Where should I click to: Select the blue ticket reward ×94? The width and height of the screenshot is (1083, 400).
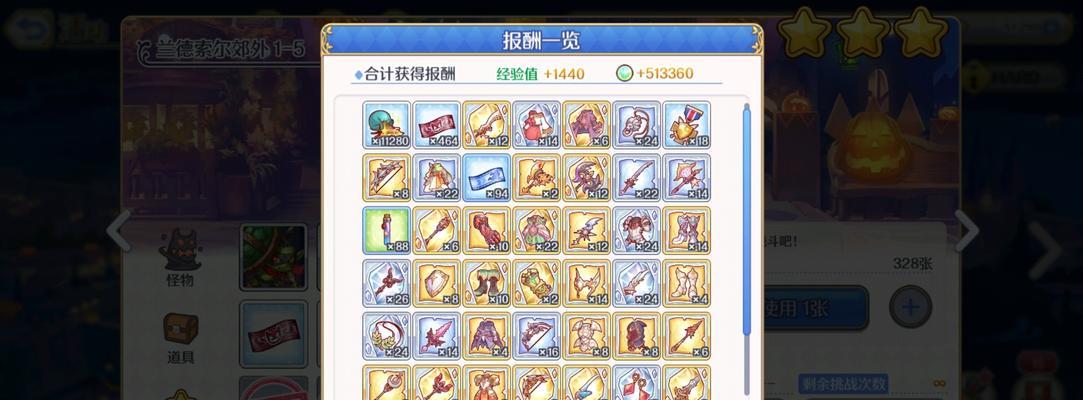(486, 178)
